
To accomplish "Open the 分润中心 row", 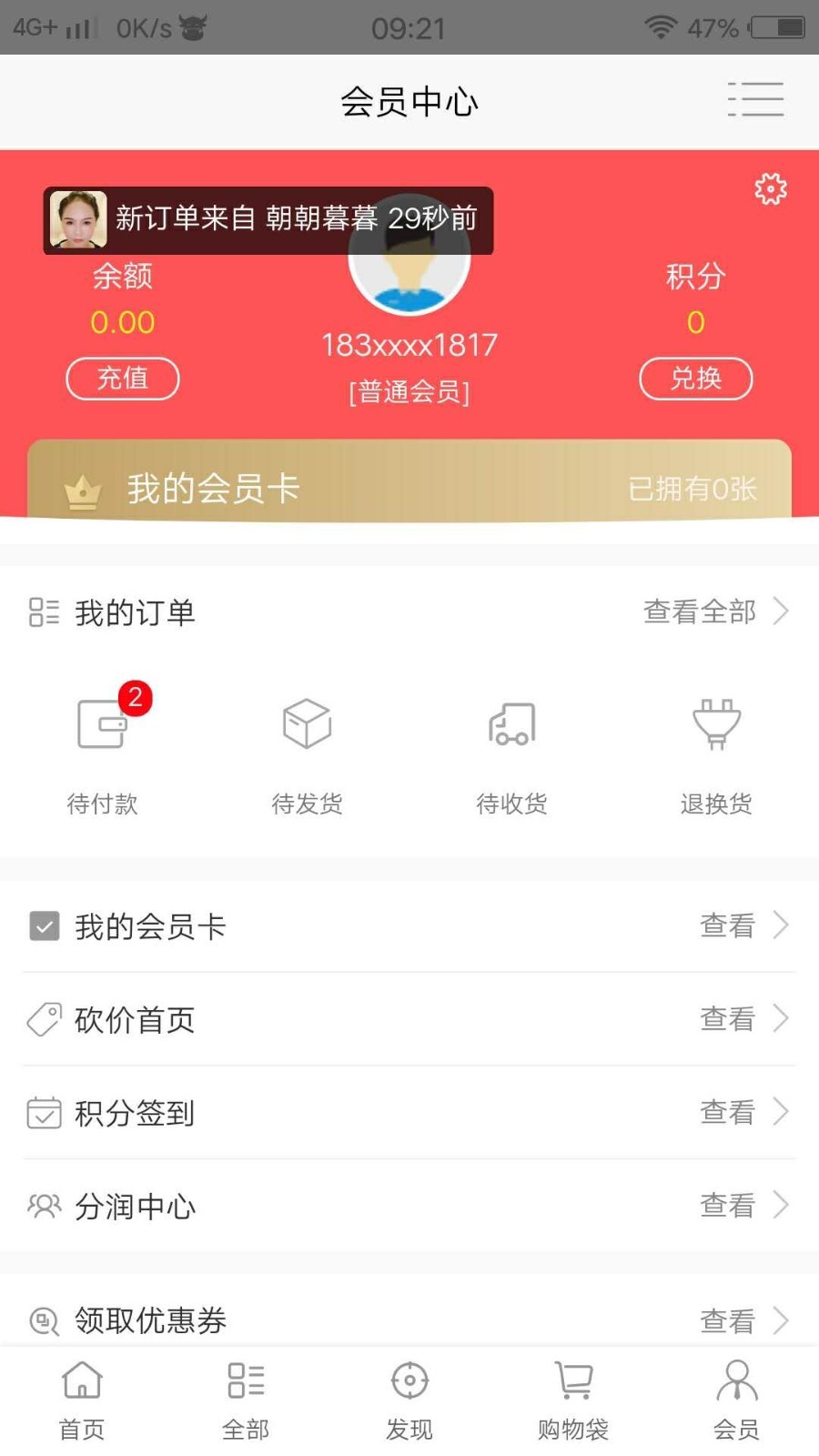I will (409, 1206).
